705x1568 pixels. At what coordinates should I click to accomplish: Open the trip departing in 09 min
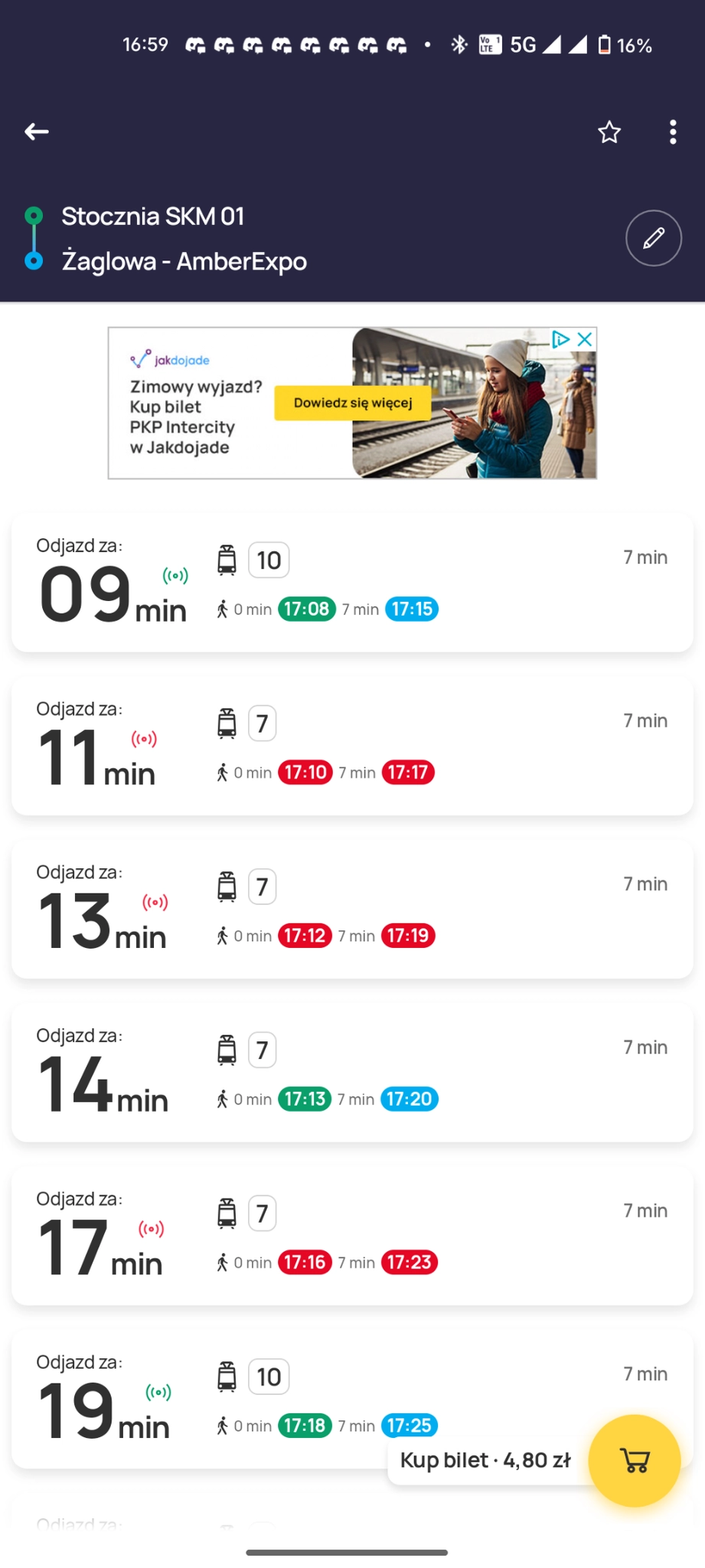point(352,583)
